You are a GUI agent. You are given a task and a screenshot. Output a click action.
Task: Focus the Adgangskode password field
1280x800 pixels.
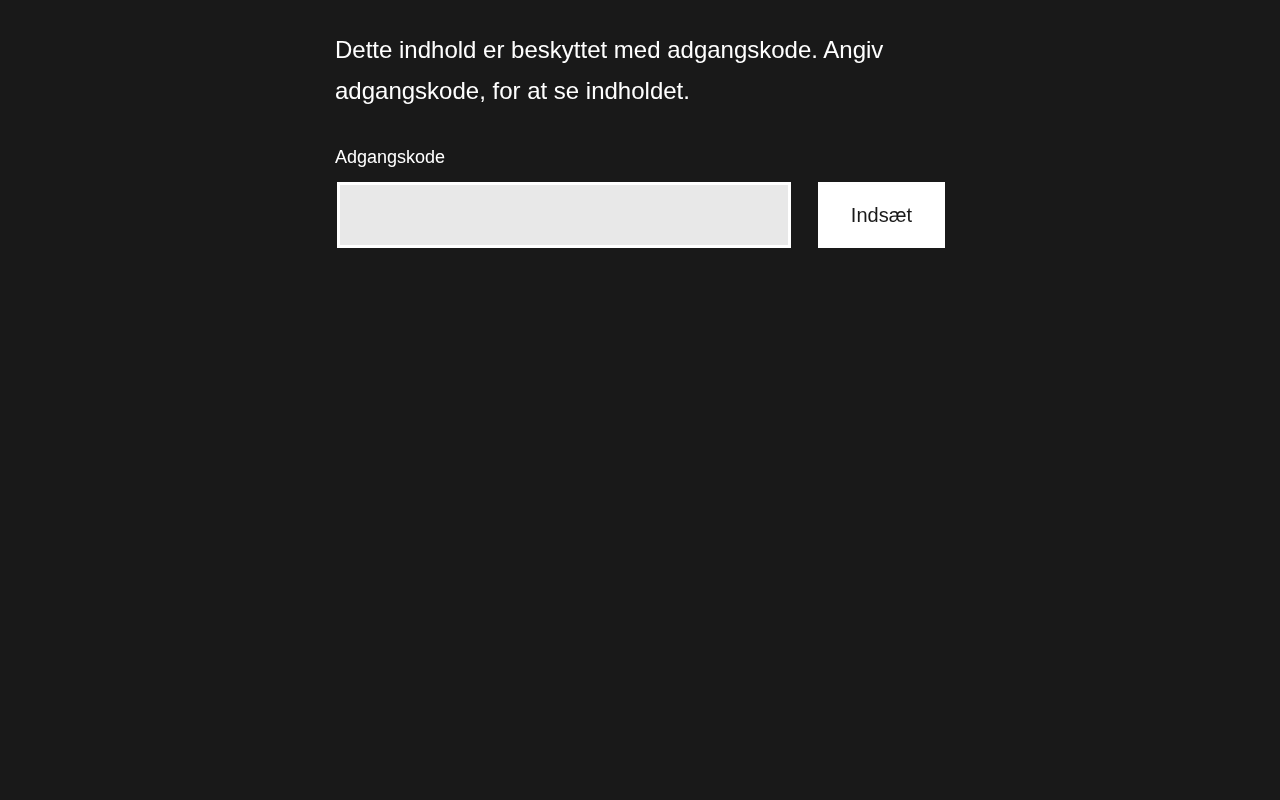pos(564,215)
